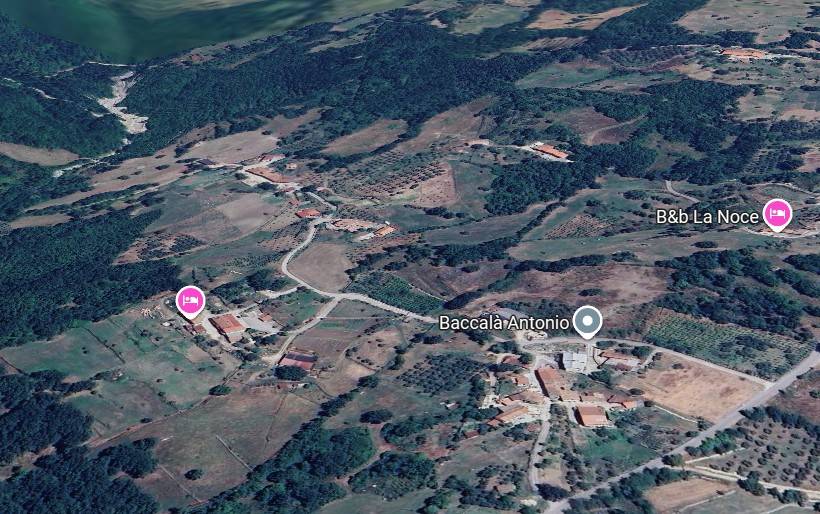Tap the unlabeled pink hotel pin

[190, 299]
